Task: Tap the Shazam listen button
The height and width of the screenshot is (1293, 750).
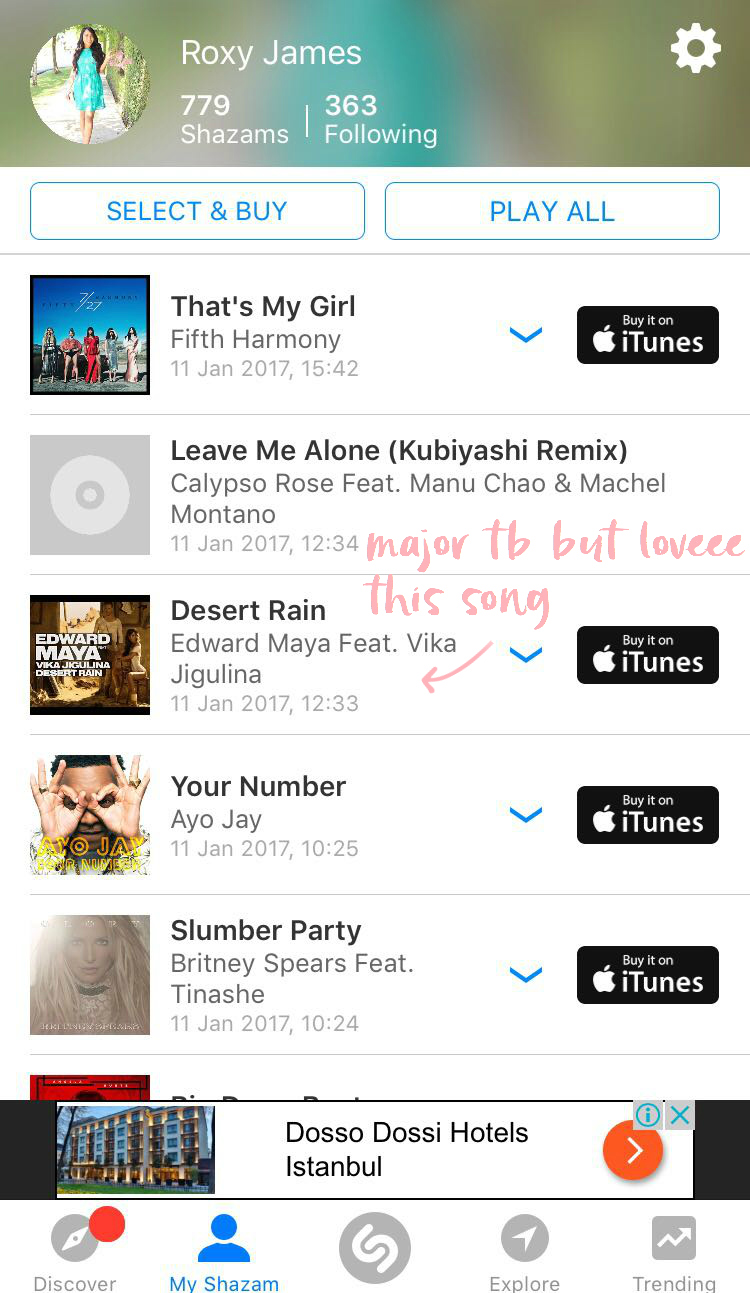Action: [x=375, y=1246]
